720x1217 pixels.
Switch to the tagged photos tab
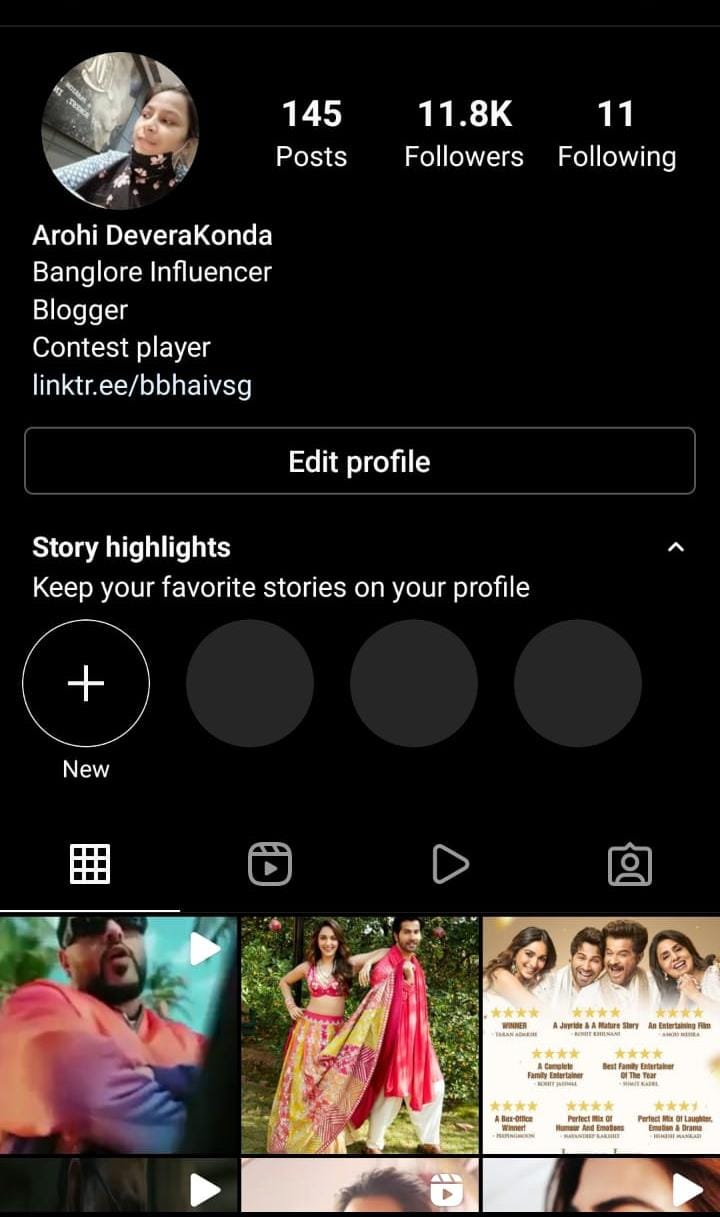(x=630, y=864)
